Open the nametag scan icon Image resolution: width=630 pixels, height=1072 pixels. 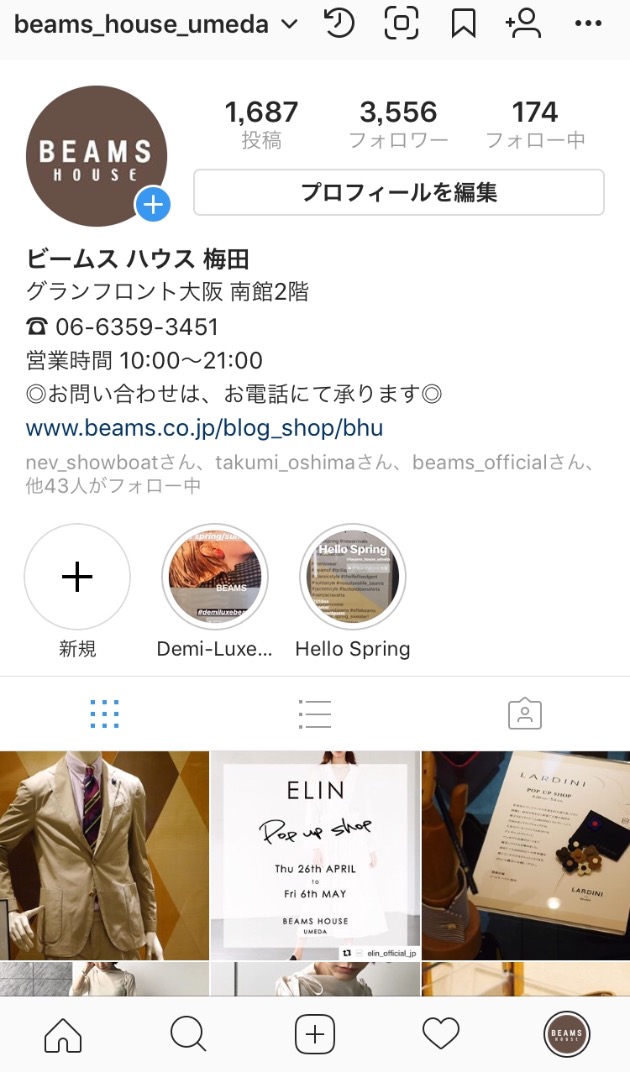point(401,24)
